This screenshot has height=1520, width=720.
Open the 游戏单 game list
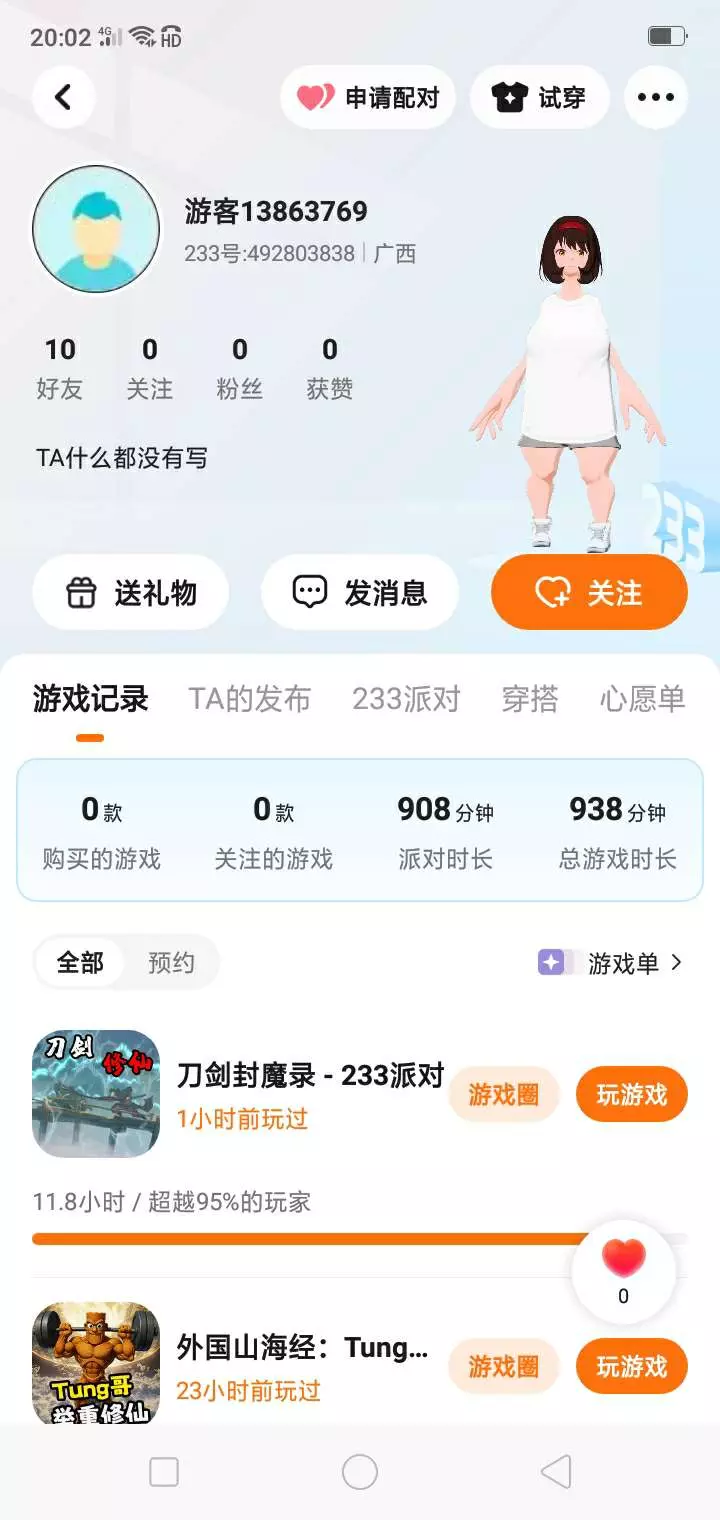[x=611, y=963]
